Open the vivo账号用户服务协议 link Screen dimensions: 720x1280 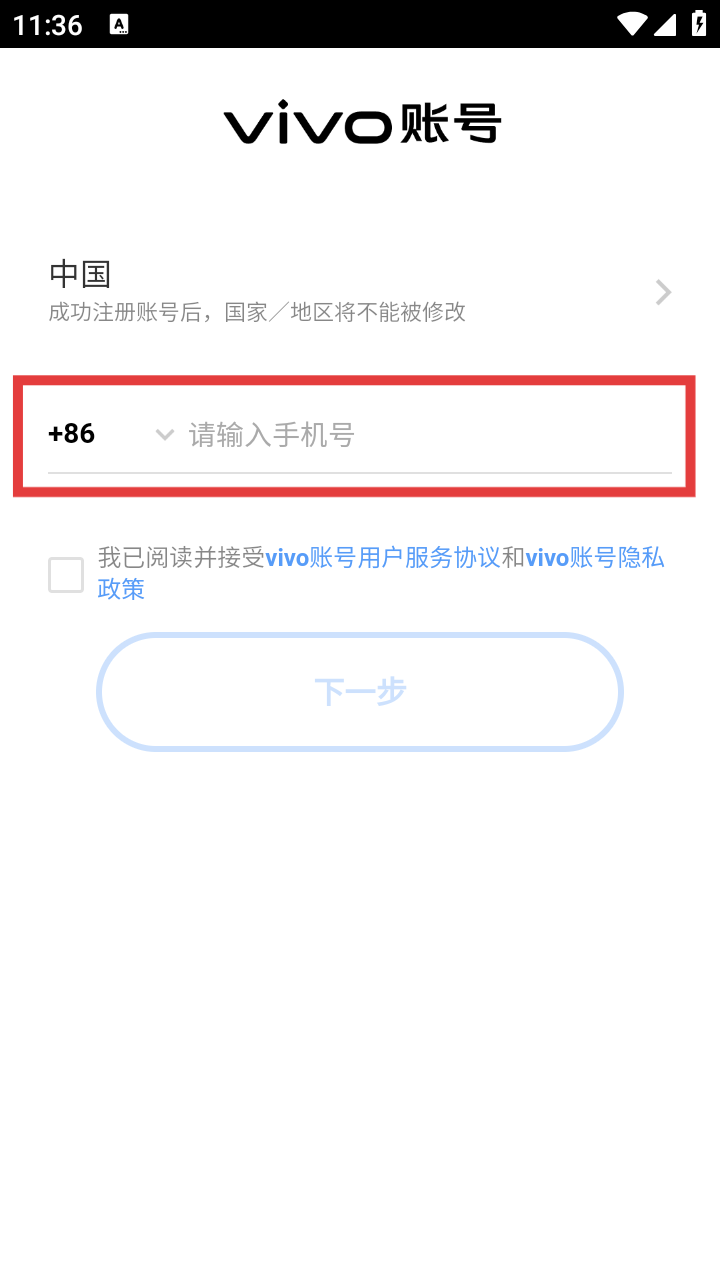tap(382, 558)
